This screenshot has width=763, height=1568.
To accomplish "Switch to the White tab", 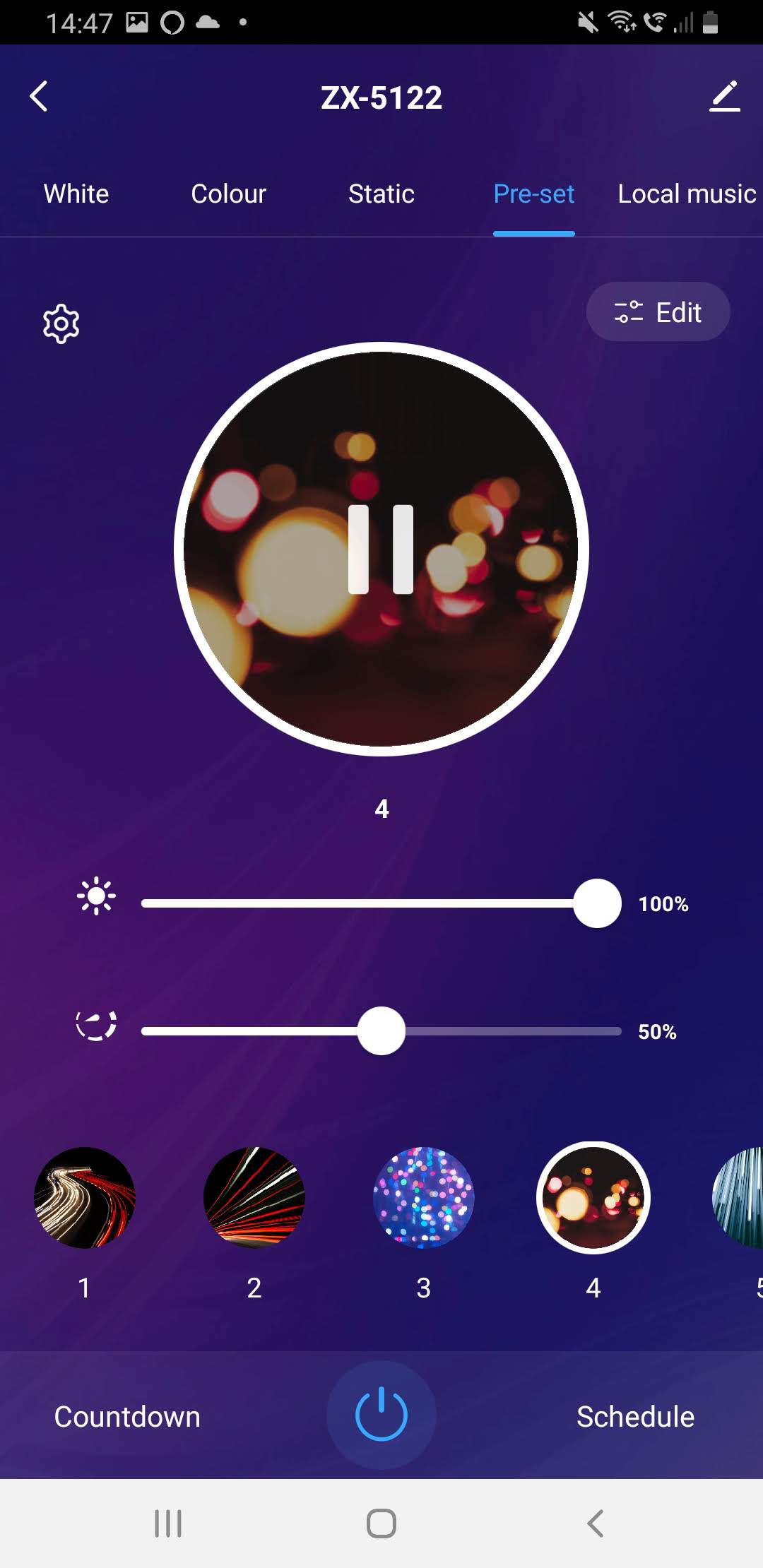I will click(76, 194).
